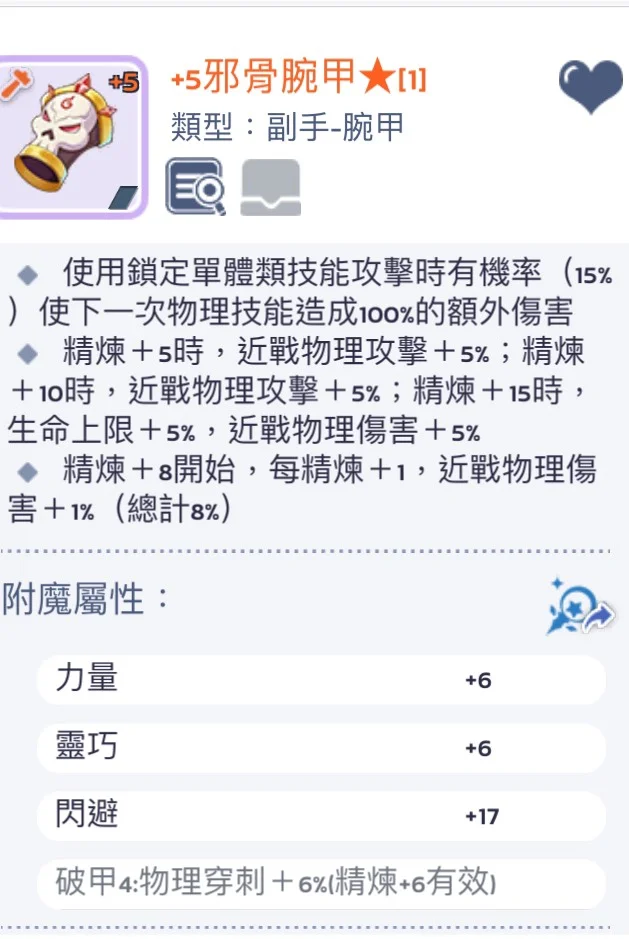This screenshot has height=939, width=629.
Task: Favorite the item with the heart icon
Action: pyautogui.click(x=590, y=87)
